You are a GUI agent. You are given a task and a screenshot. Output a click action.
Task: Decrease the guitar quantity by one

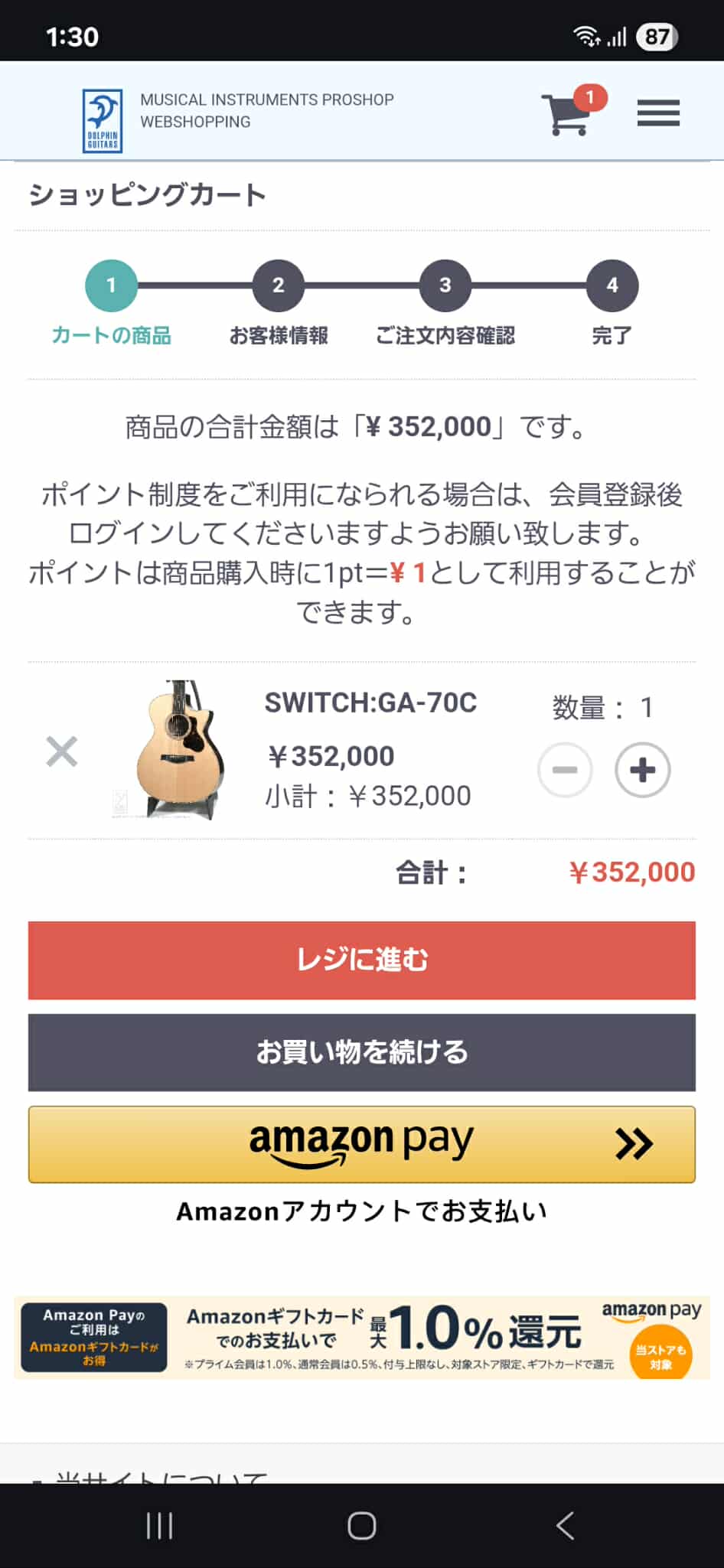tap(565, 770)
